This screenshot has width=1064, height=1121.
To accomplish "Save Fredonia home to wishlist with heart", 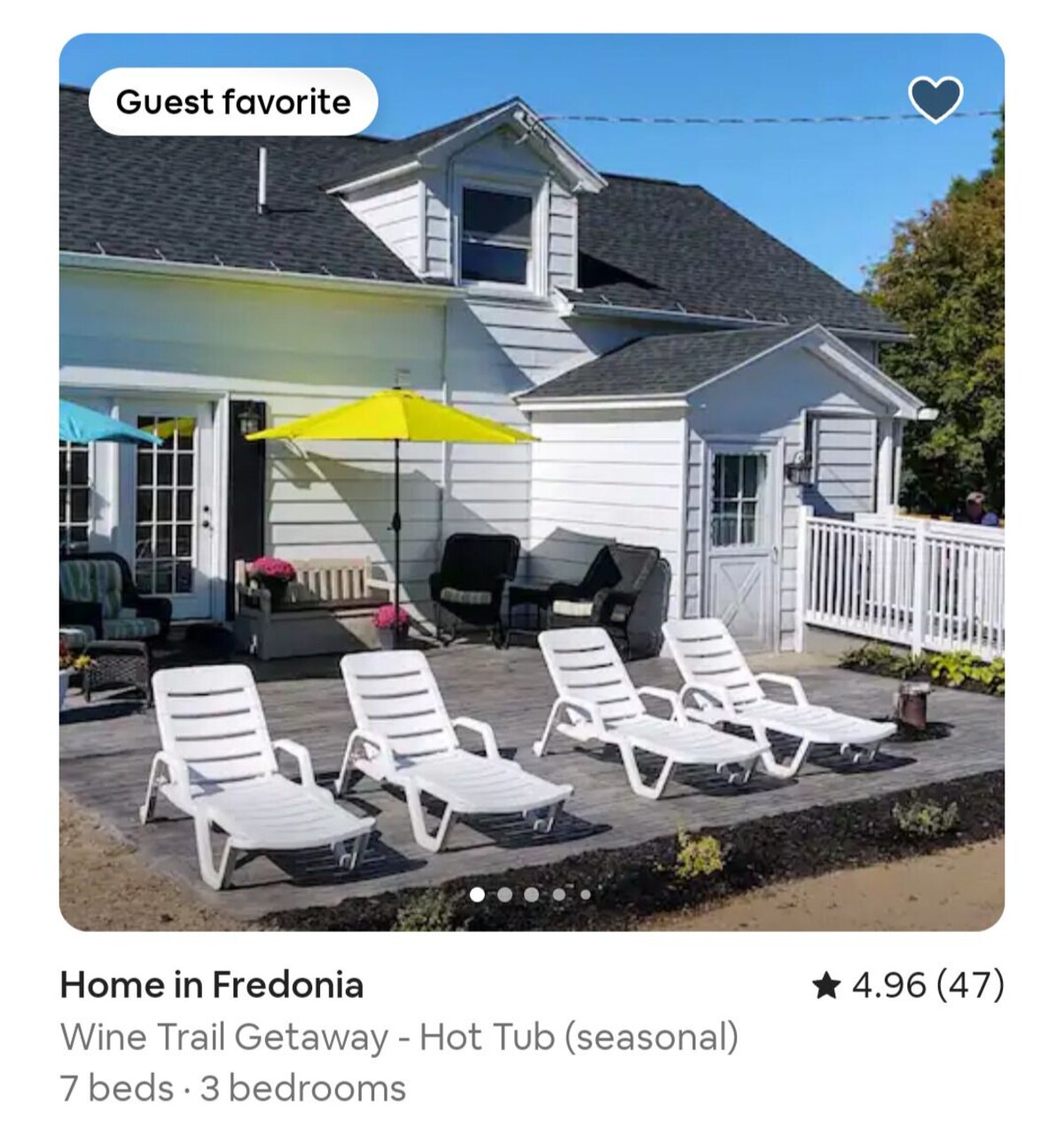I will pyautogui.click(x=935, y=99).
